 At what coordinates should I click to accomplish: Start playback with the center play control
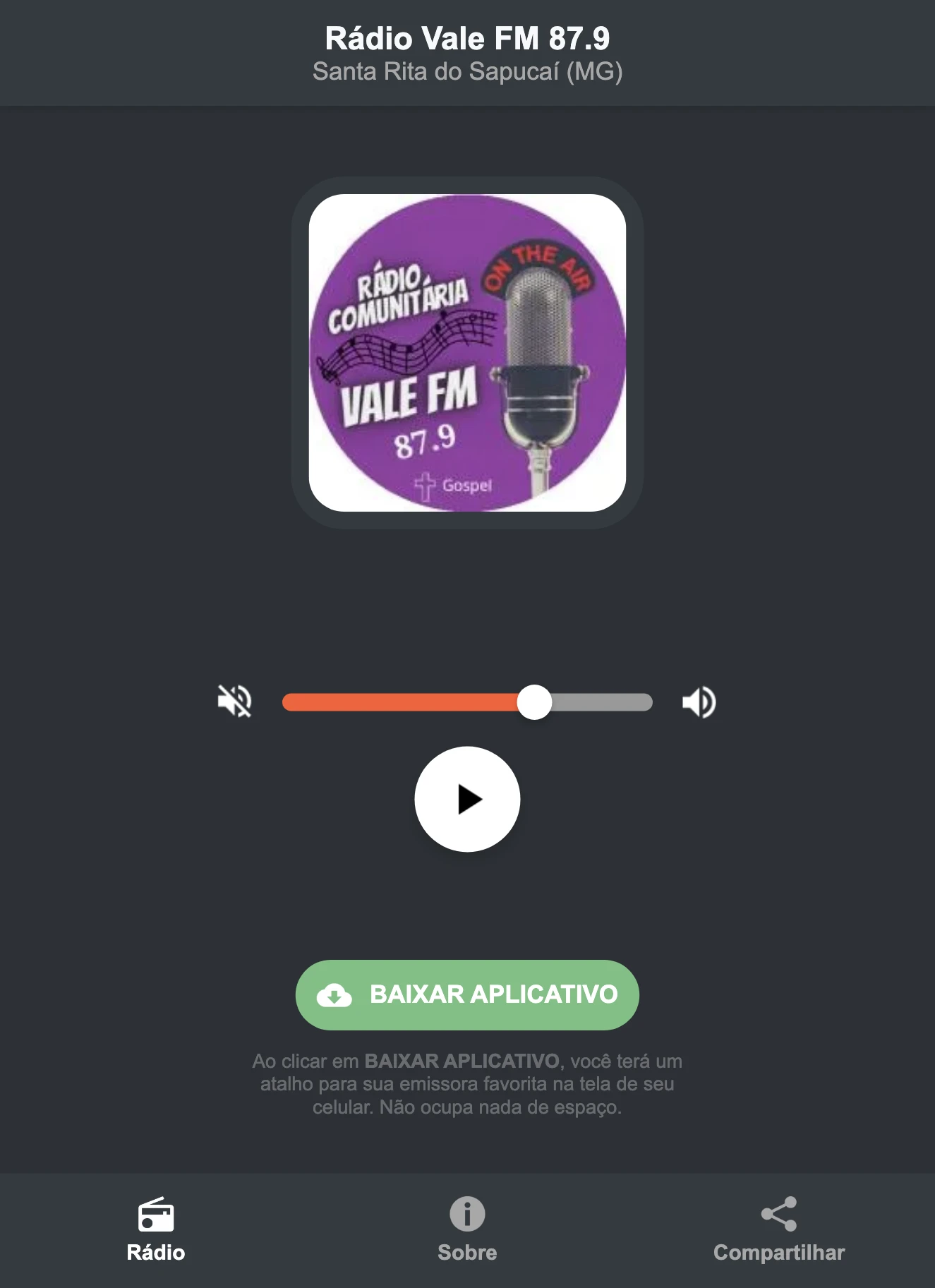(x=467, y=798)
